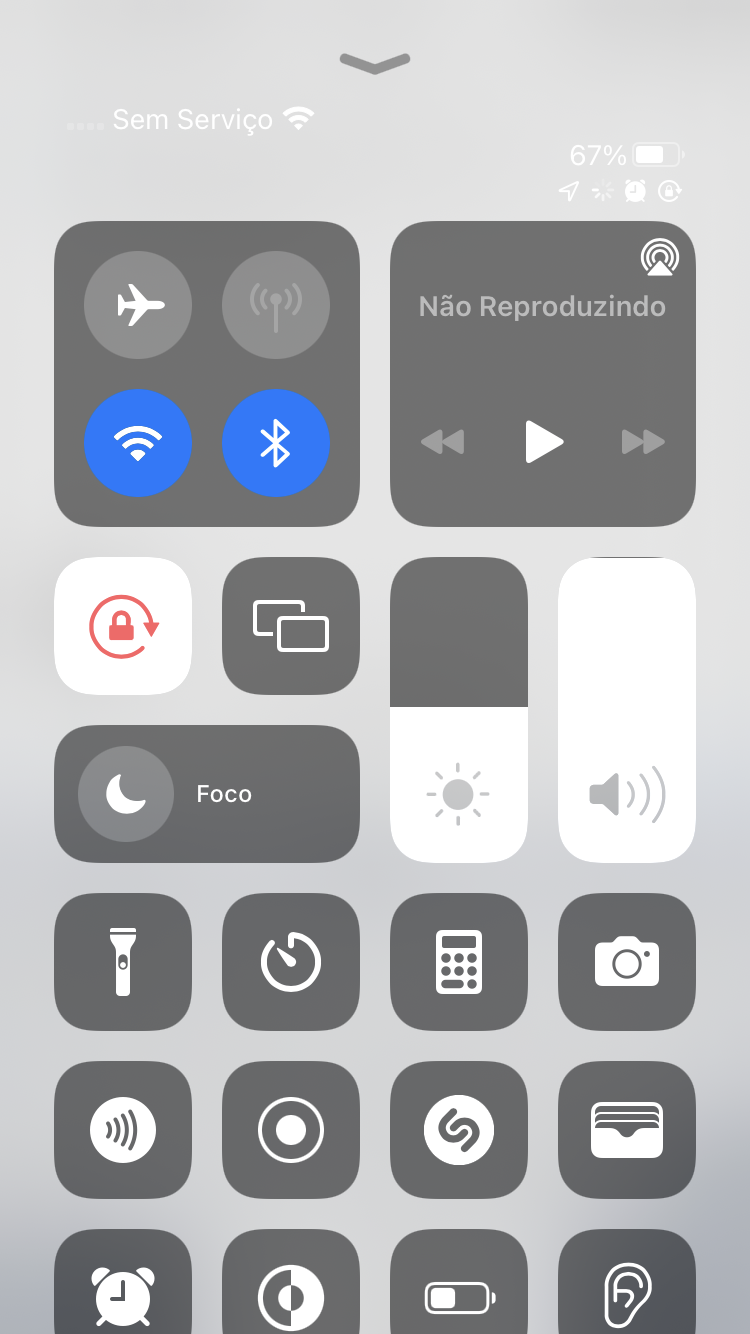Open the Camera
This screenshot has width=750, height=1334.
[627, 962]
